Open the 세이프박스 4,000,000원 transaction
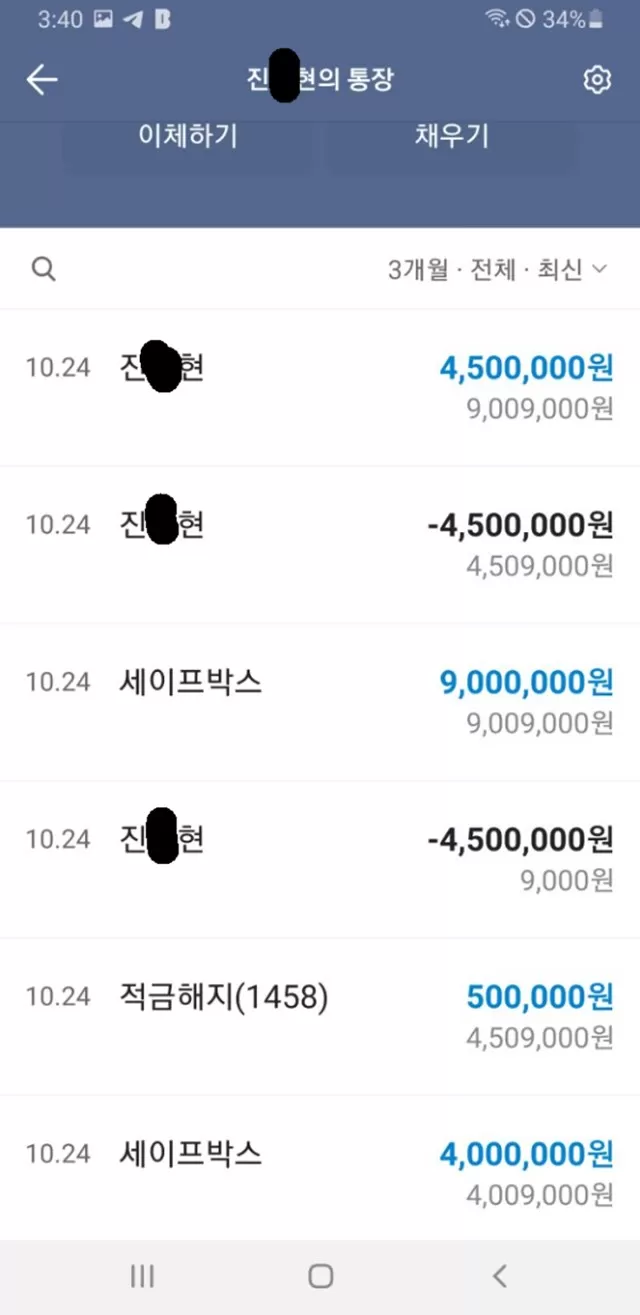640x1315 pixels. pyautogui.click(x=320, y=1168)
